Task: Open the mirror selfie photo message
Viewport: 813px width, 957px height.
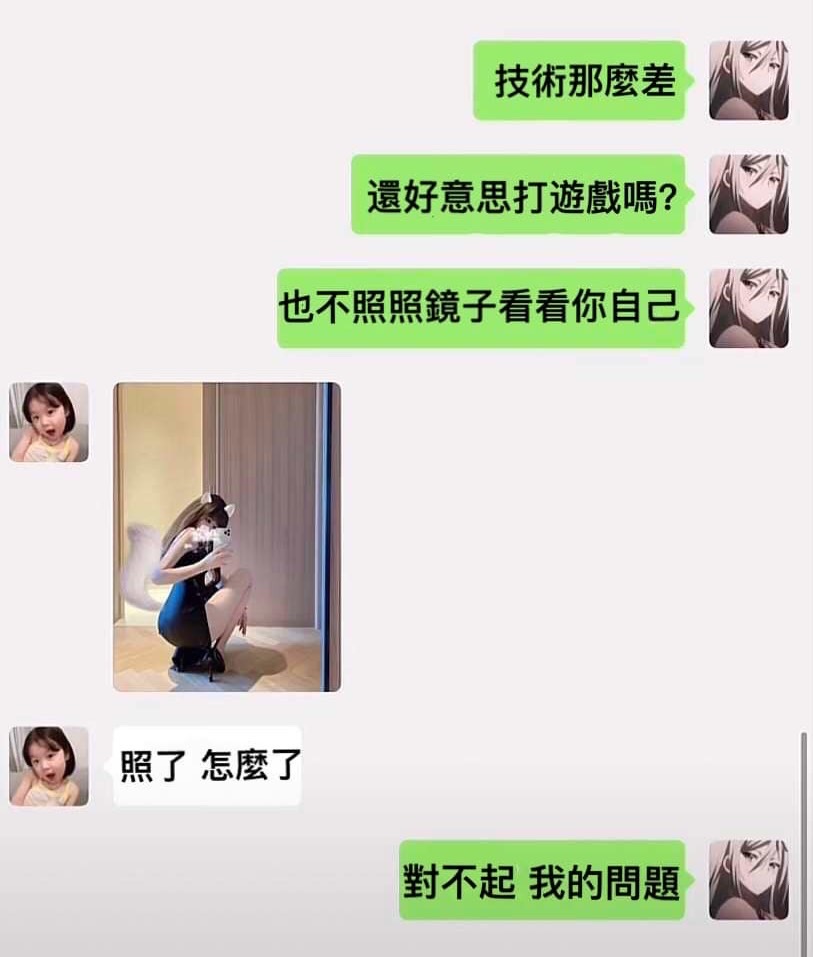Action: [x=227, y=537]
